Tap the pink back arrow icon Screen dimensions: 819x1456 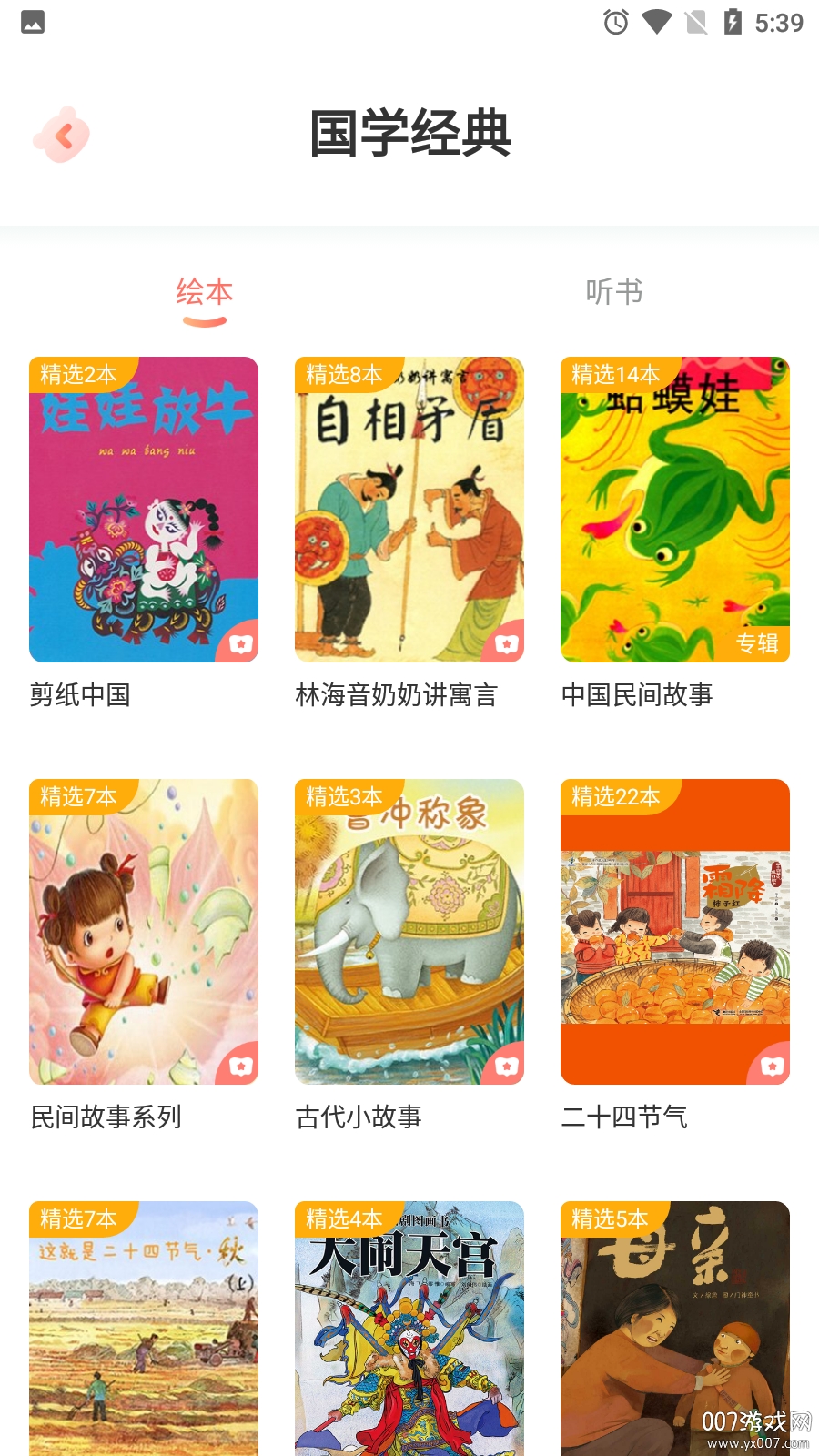pyautogui.click(x=60, y=134)
